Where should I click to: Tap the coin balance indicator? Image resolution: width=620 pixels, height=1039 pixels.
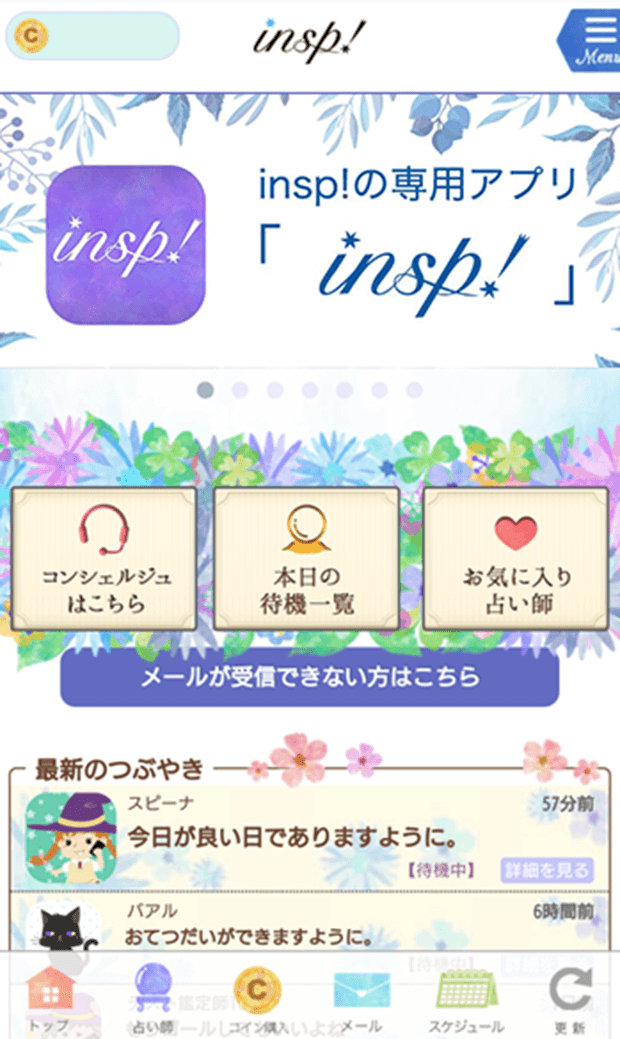click(x=92, y=36)
